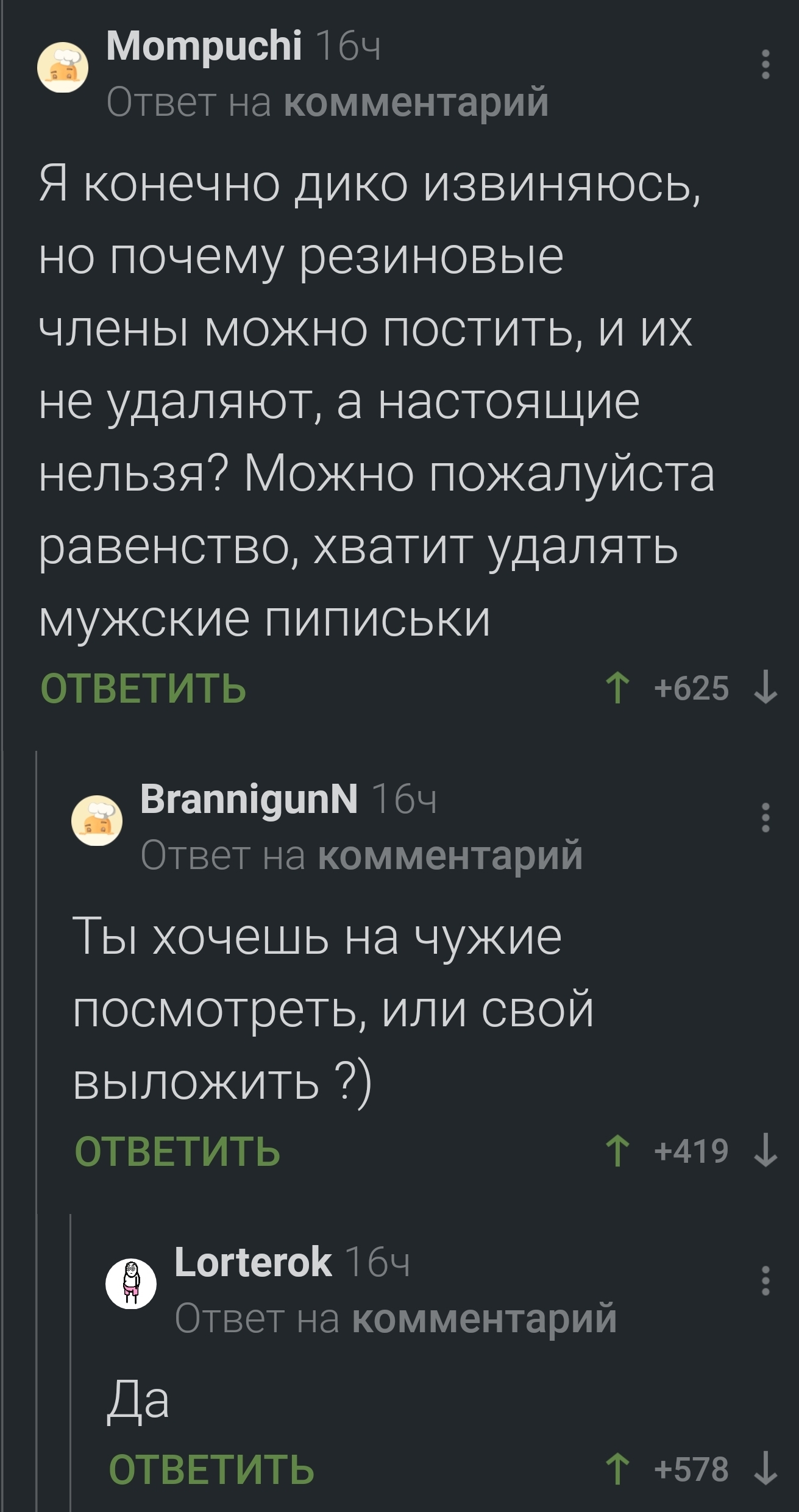Upvote Lorterok's comment
The image size is (799, 1512).
point(618,1469)
